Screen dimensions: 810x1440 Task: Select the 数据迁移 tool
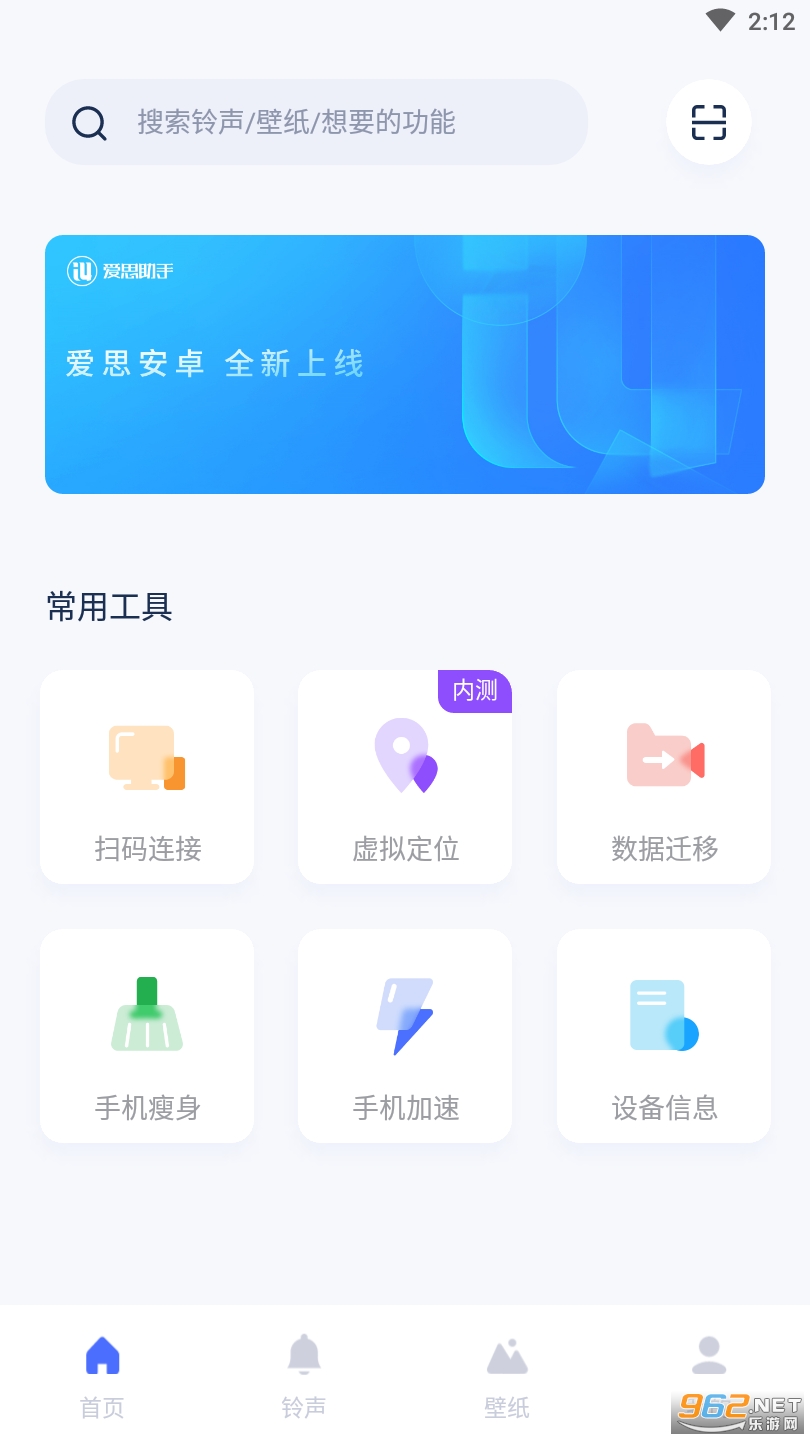(x=664, y=777)
